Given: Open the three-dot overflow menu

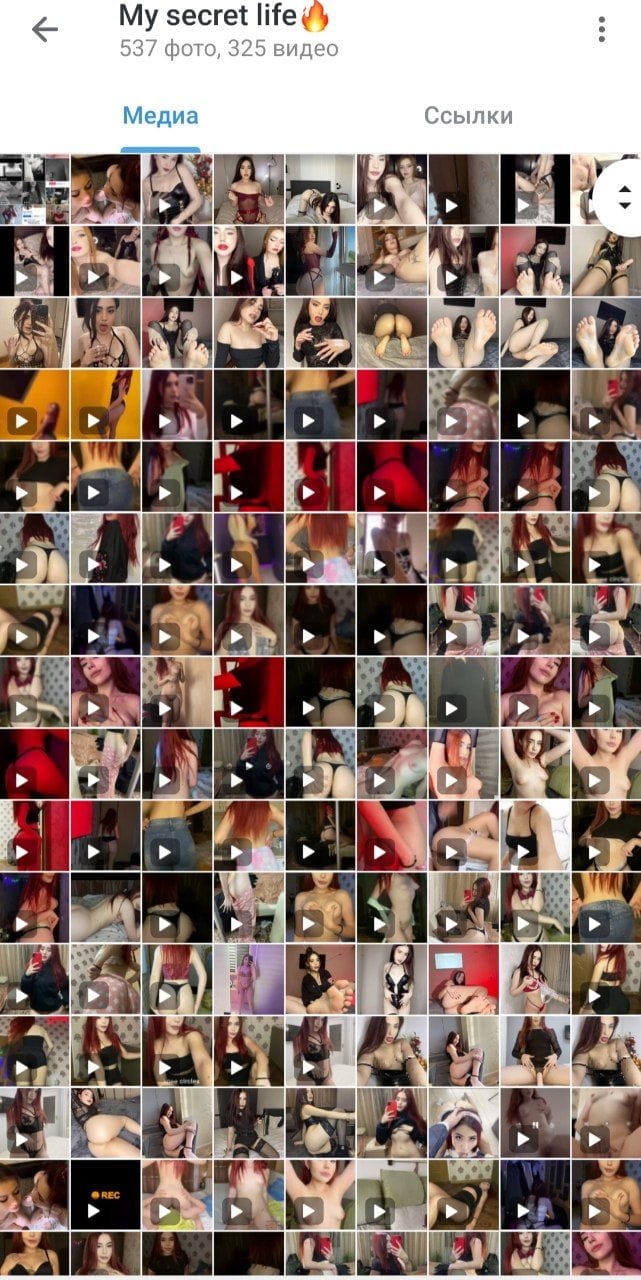Looking at the screenshot, I should pyautogui.click(x=601, y=30).
